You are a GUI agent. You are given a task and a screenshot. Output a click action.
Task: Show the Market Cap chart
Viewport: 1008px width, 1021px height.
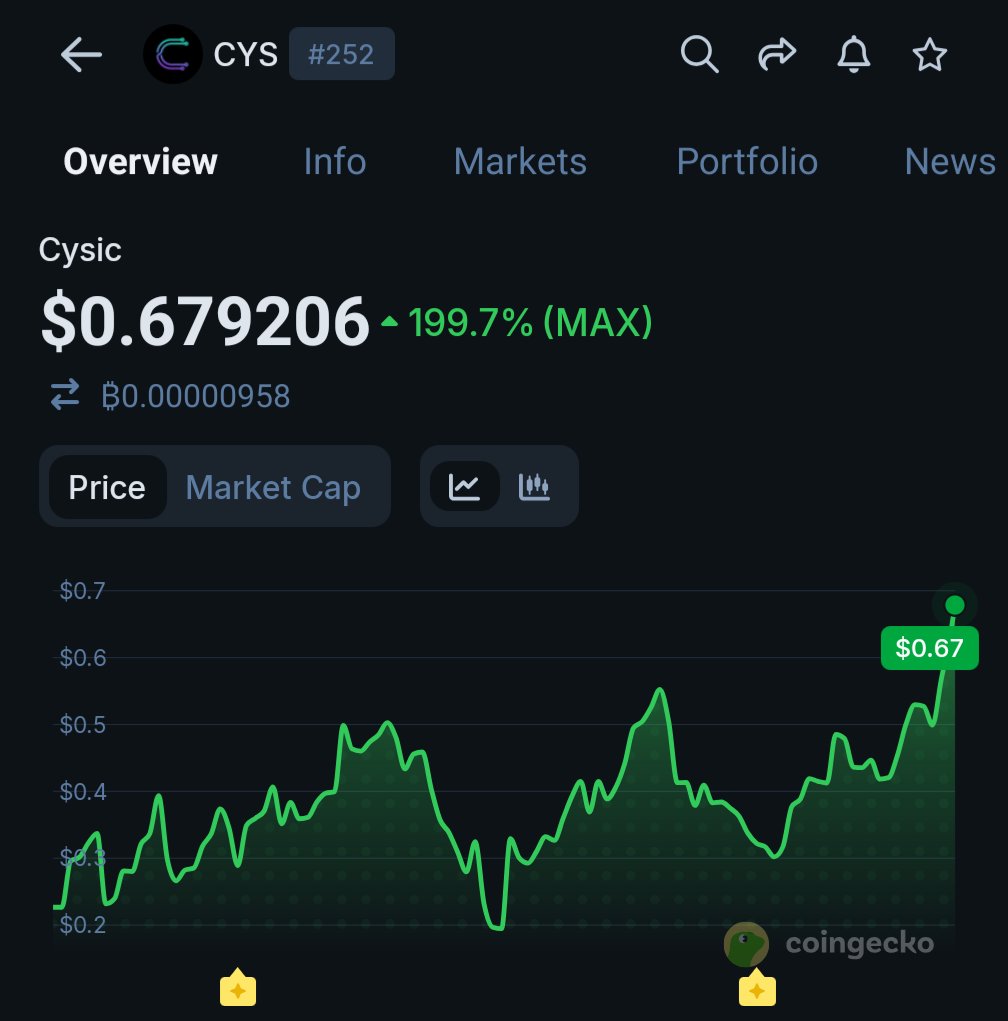point(273,487)
